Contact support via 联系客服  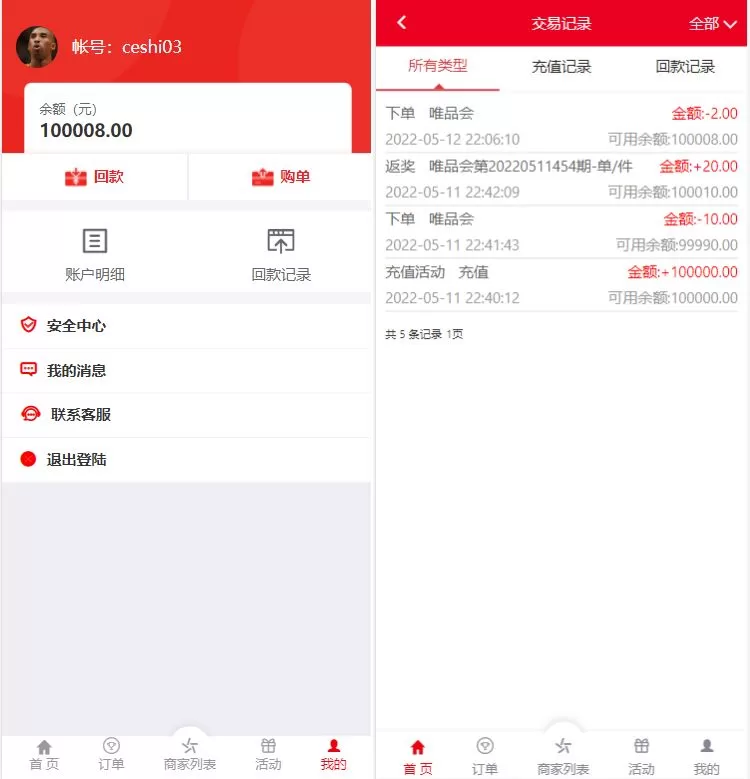80,414
